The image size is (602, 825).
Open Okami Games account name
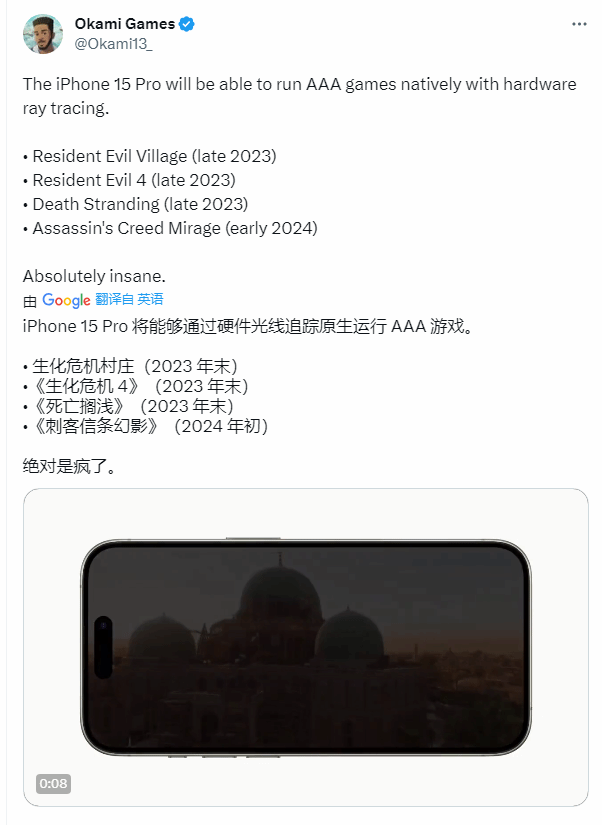click(124, 23)
